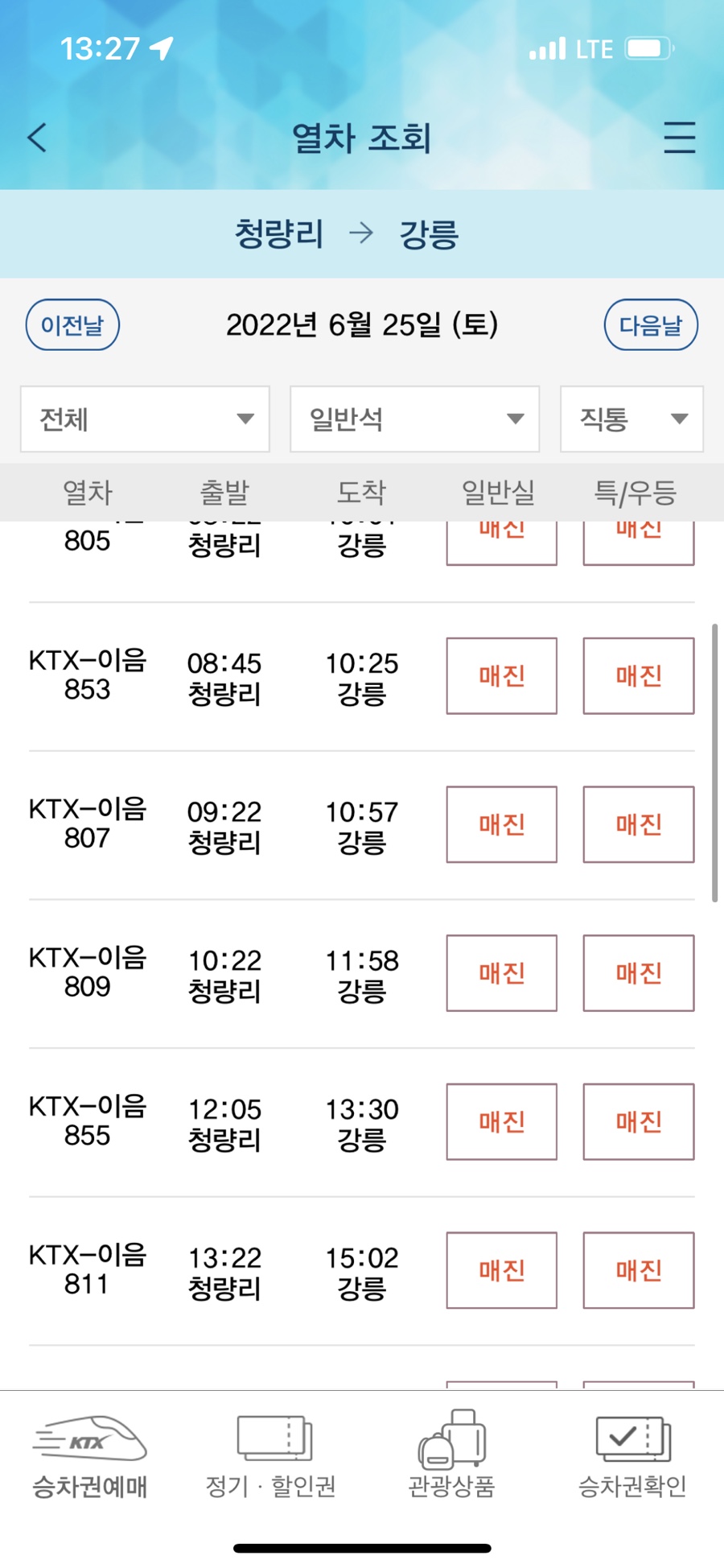Open the hamburger menu
This screenshot has height=1568, width=724.
click(679, 138)
